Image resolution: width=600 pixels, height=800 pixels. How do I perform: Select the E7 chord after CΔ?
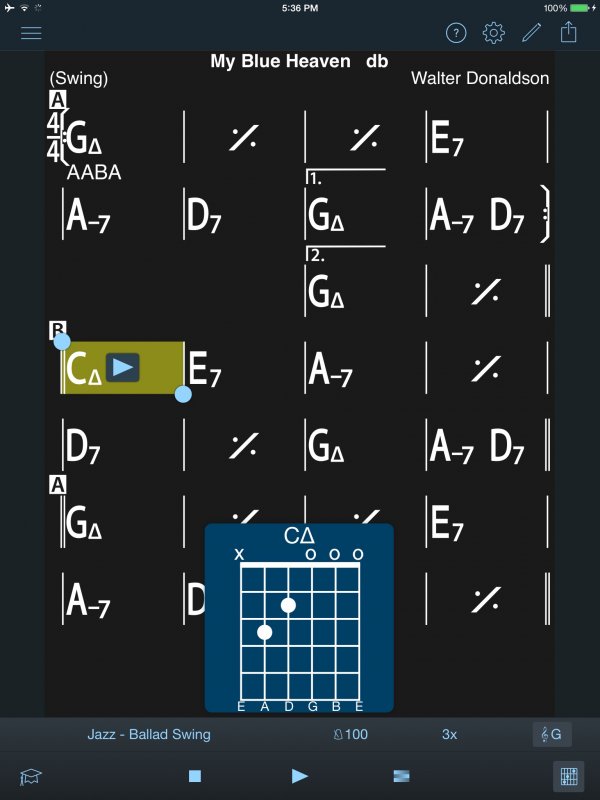pyautogui.click(x=205, y=371)
